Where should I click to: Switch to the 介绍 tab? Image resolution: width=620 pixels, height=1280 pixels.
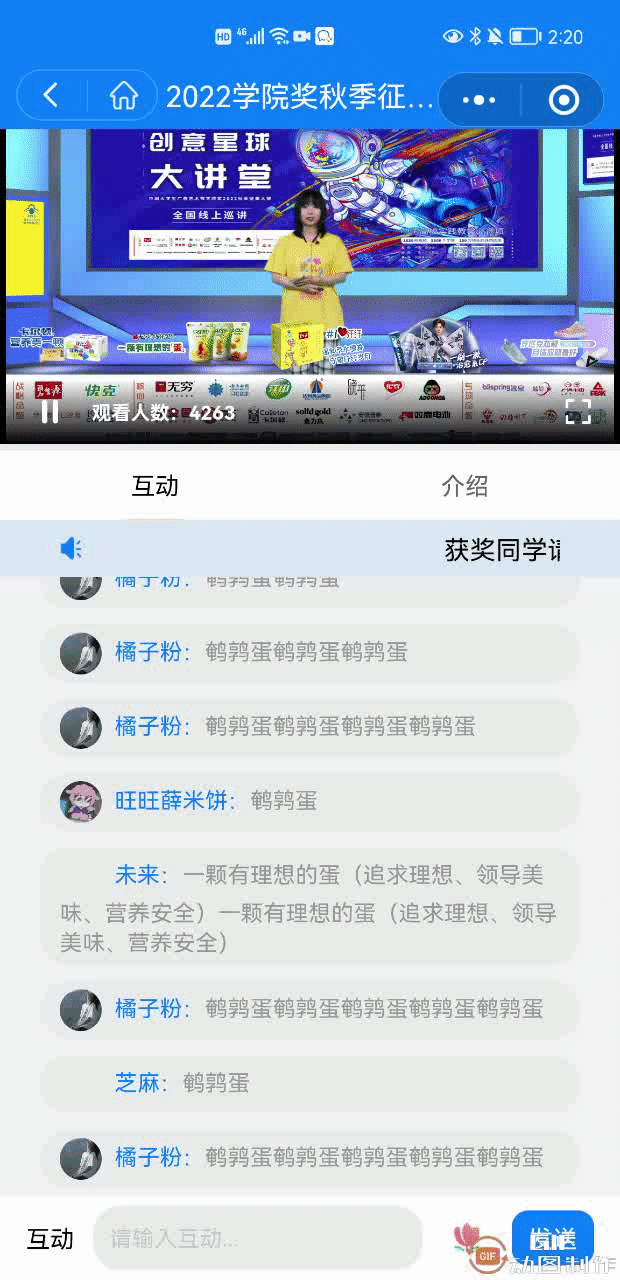click(x=465, y=486)
